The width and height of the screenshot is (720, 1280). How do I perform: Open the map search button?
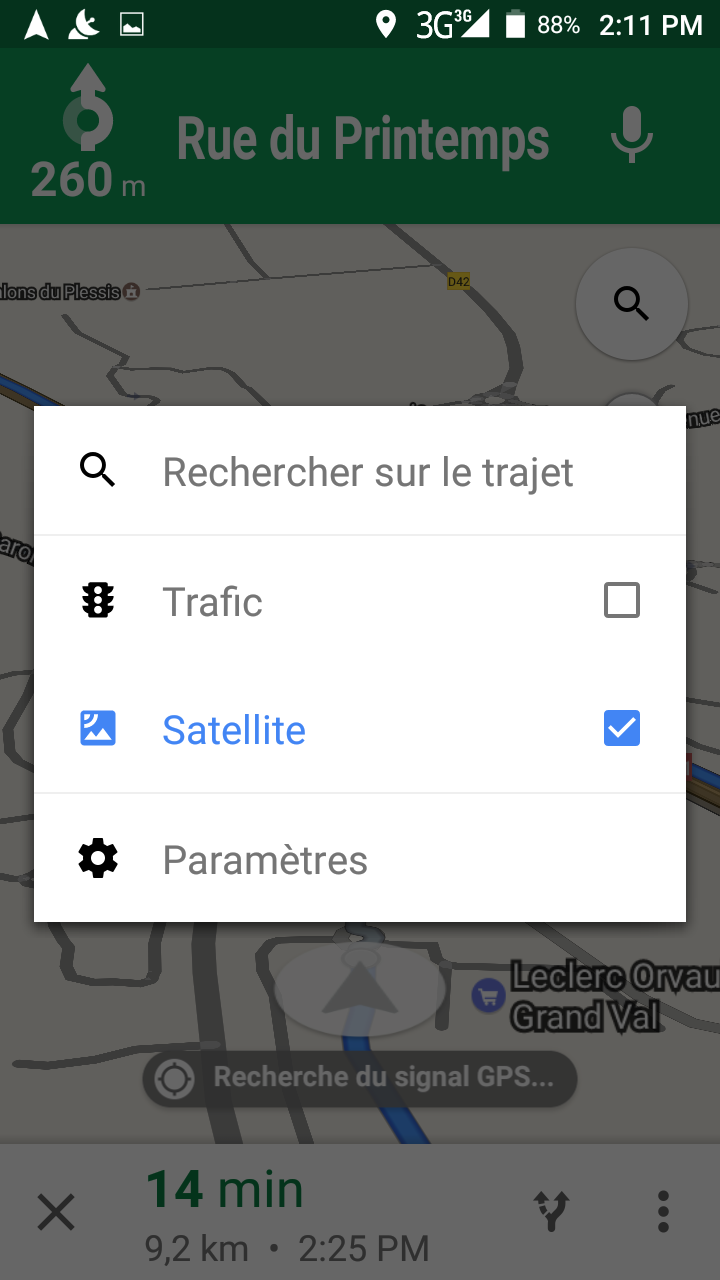631,303
